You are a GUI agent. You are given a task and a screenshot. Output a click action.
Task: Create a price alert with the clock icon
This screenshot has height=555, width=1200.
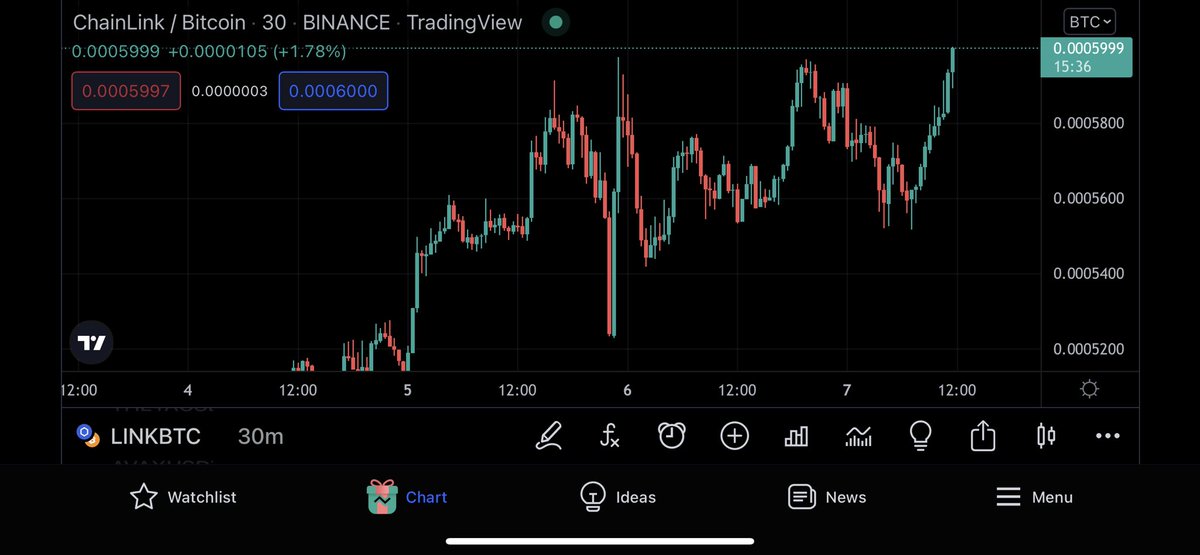[x=672, y=435]
